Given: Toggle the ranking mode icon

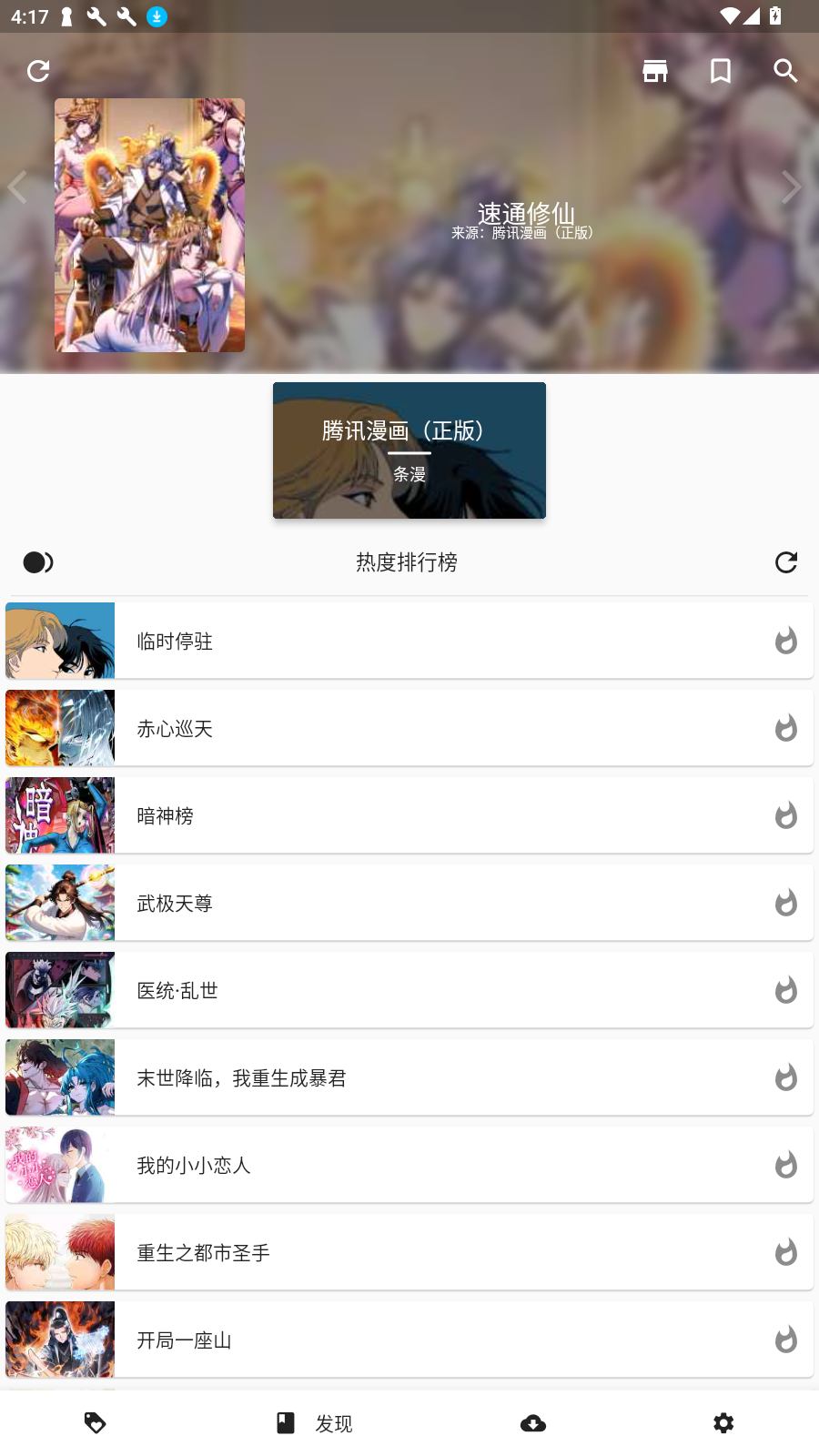Looking at the screenshot, I should (37, 562).
